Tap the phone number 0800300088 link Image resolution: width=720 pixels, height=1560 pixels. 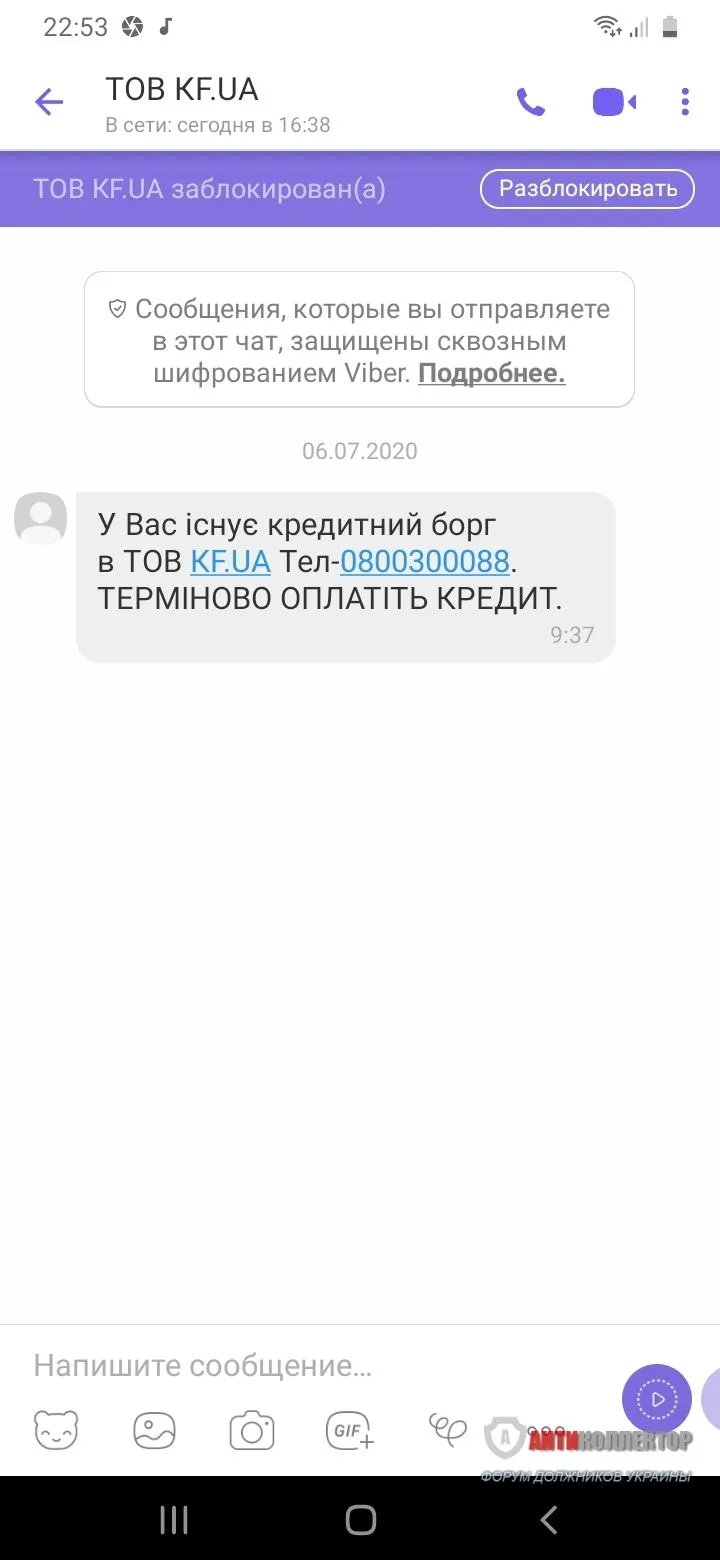425,561
